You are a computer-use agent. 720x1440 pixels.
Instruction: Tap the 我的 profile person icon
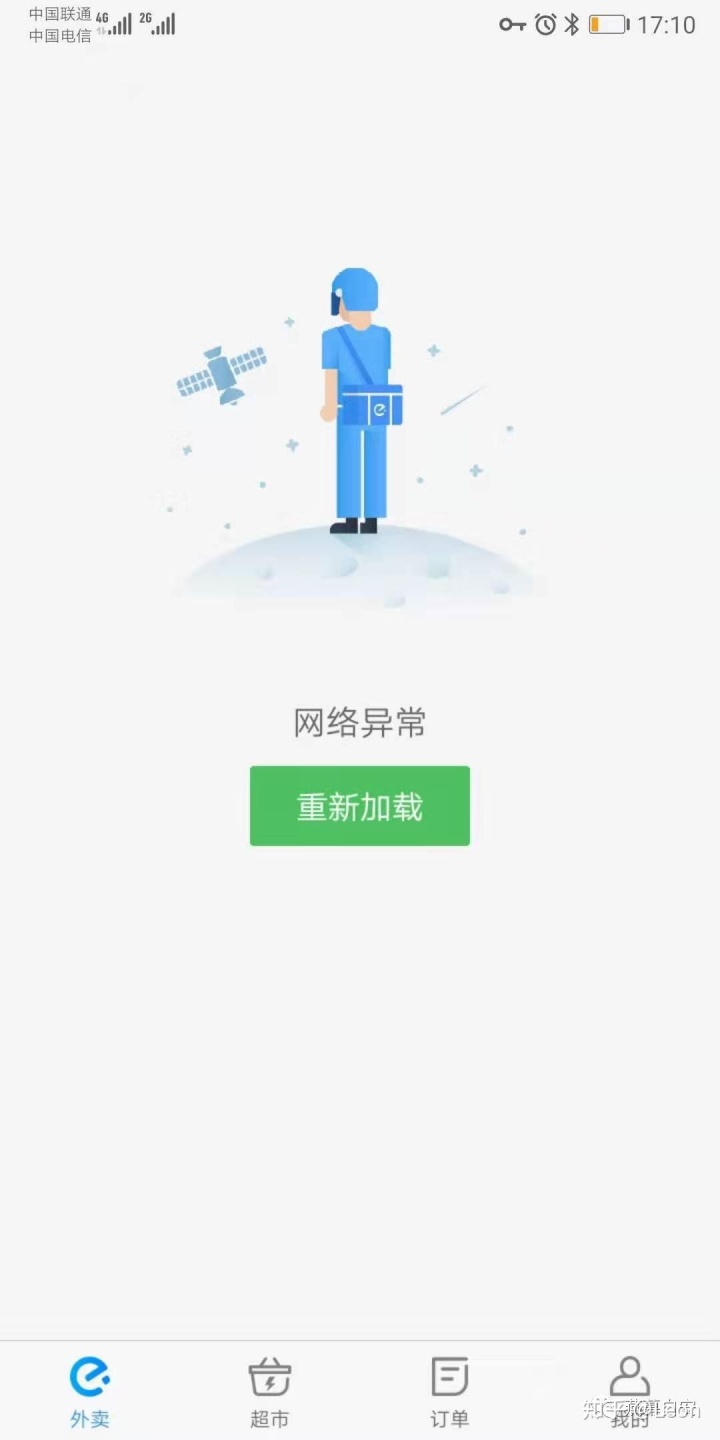click(x=629, y=1376)
